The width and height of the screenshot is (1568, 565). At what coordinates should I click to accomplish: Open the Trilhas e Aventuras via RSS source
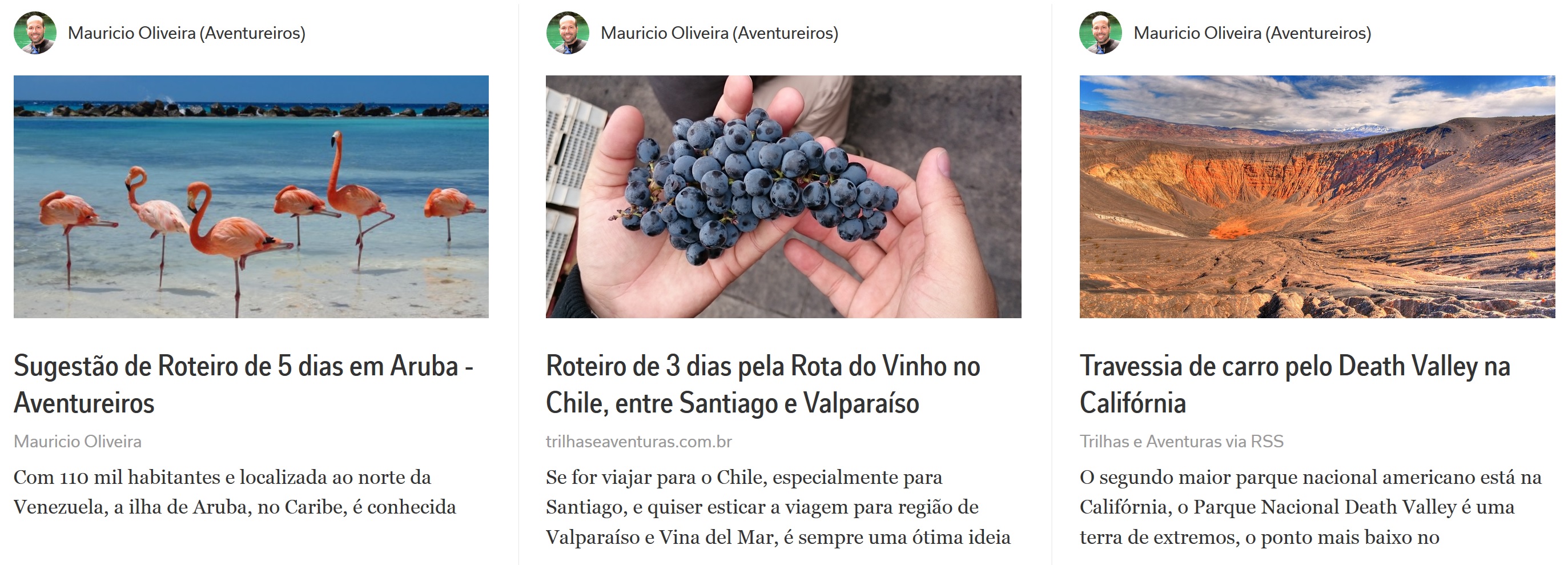coord(1181,442)
